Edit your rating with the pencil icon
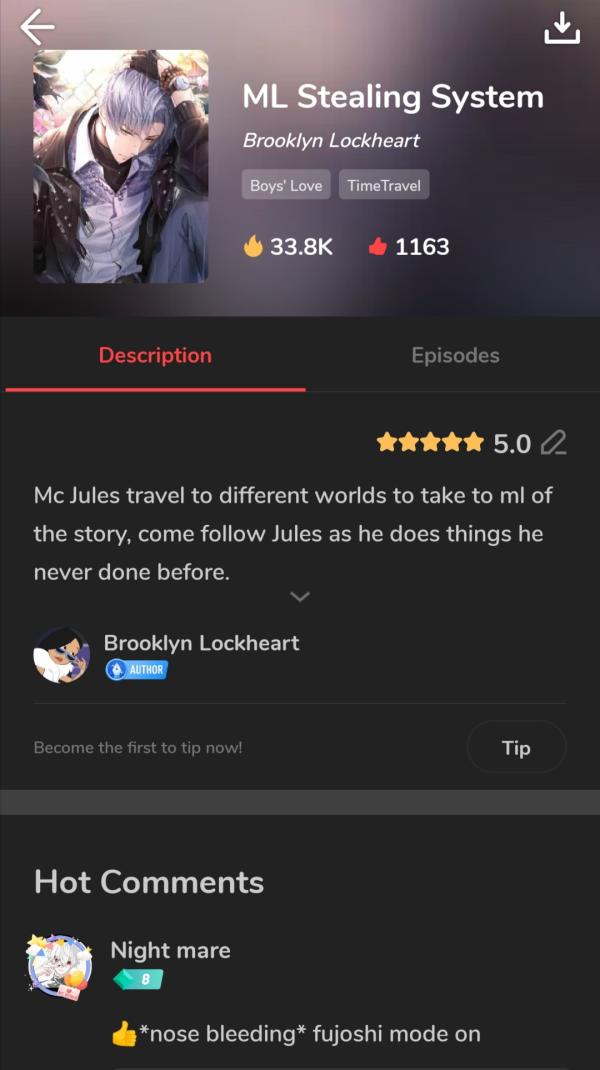The image size is (600, 1070). (x=553, y=442)
